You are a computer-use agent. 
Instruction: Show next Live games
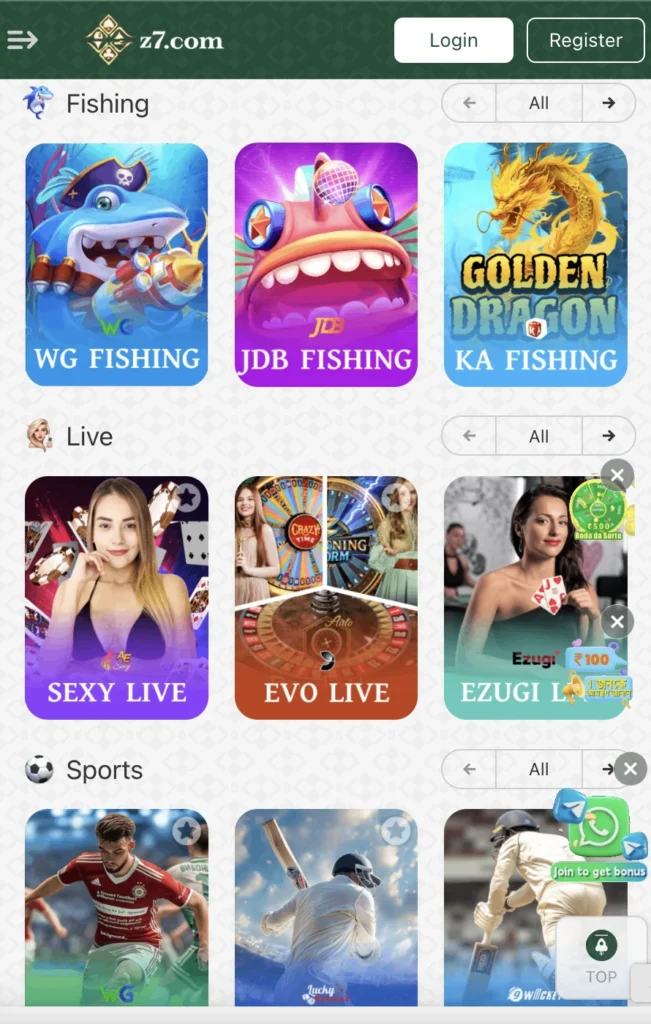(608, 436)
